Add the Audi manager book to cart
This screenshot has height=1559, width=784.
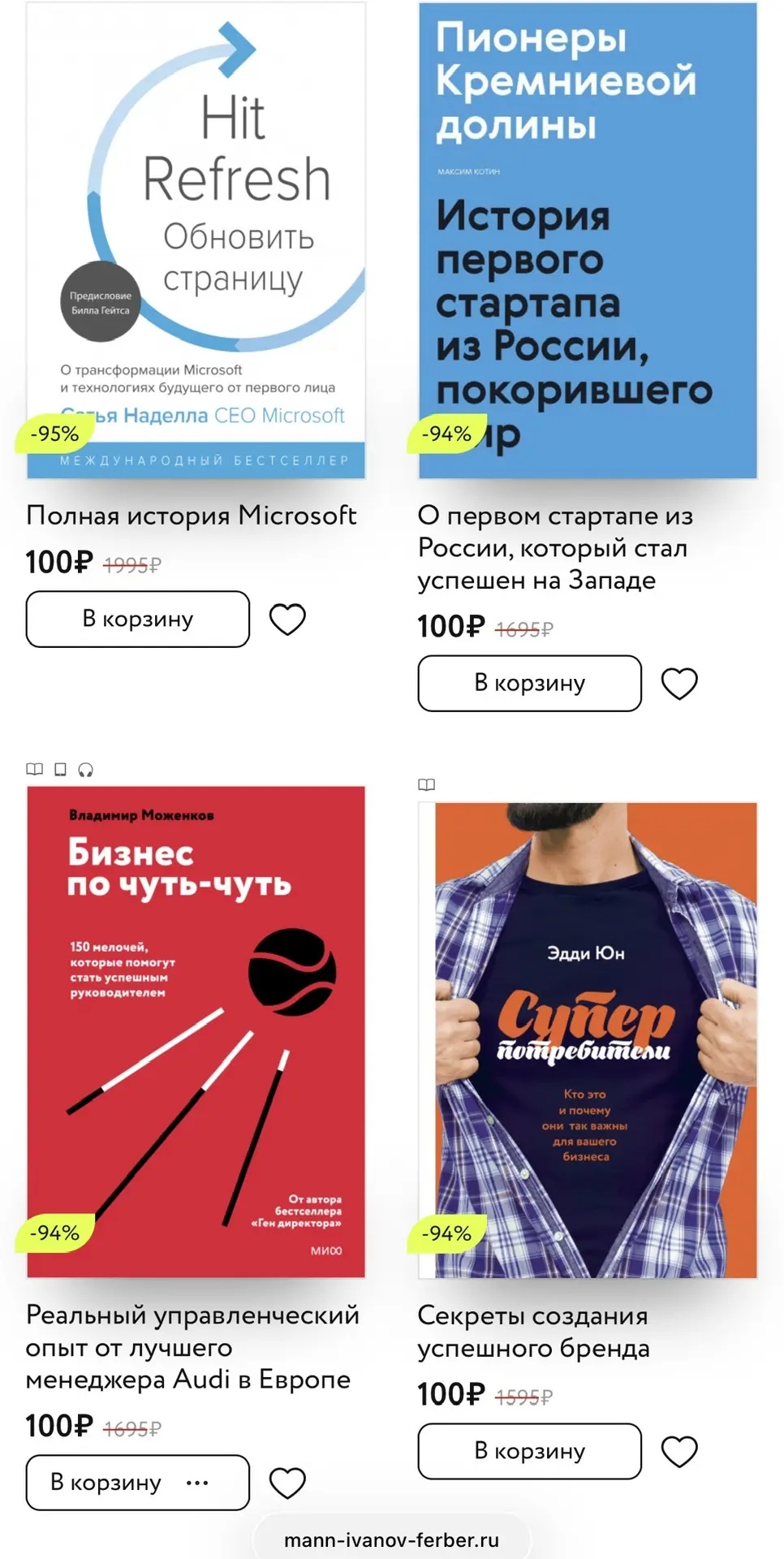tap(106, 1482)
